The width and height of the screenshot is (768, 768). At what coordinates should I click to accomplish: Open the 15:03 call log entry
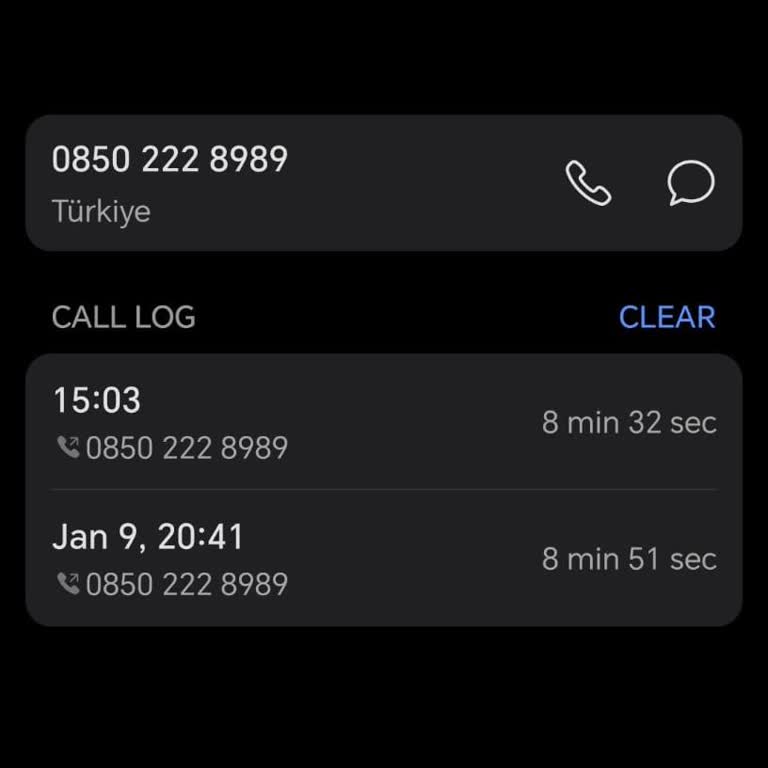(383, 422)
